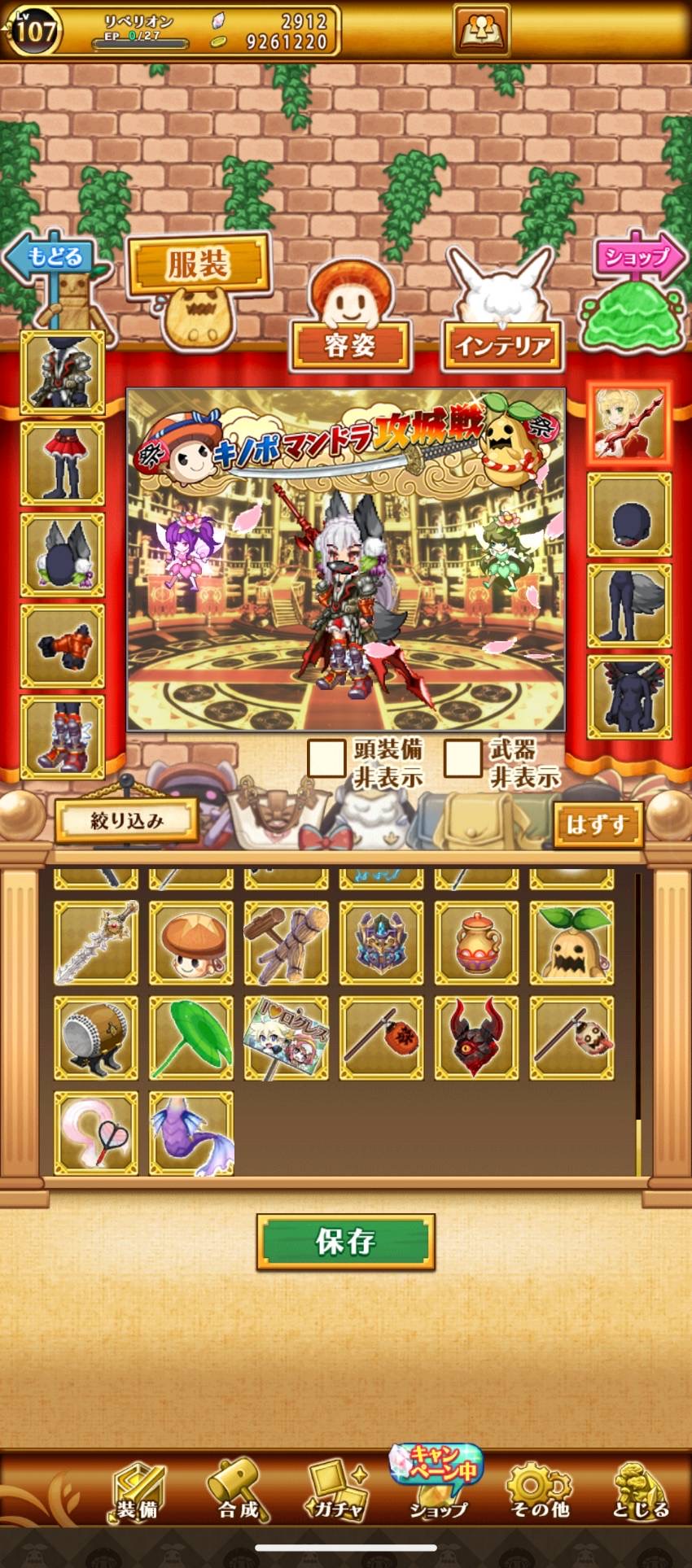Open the 装備 menu in bottom bar
The height and width of the screenshot is (1568, 692).
click(137, 1492)
